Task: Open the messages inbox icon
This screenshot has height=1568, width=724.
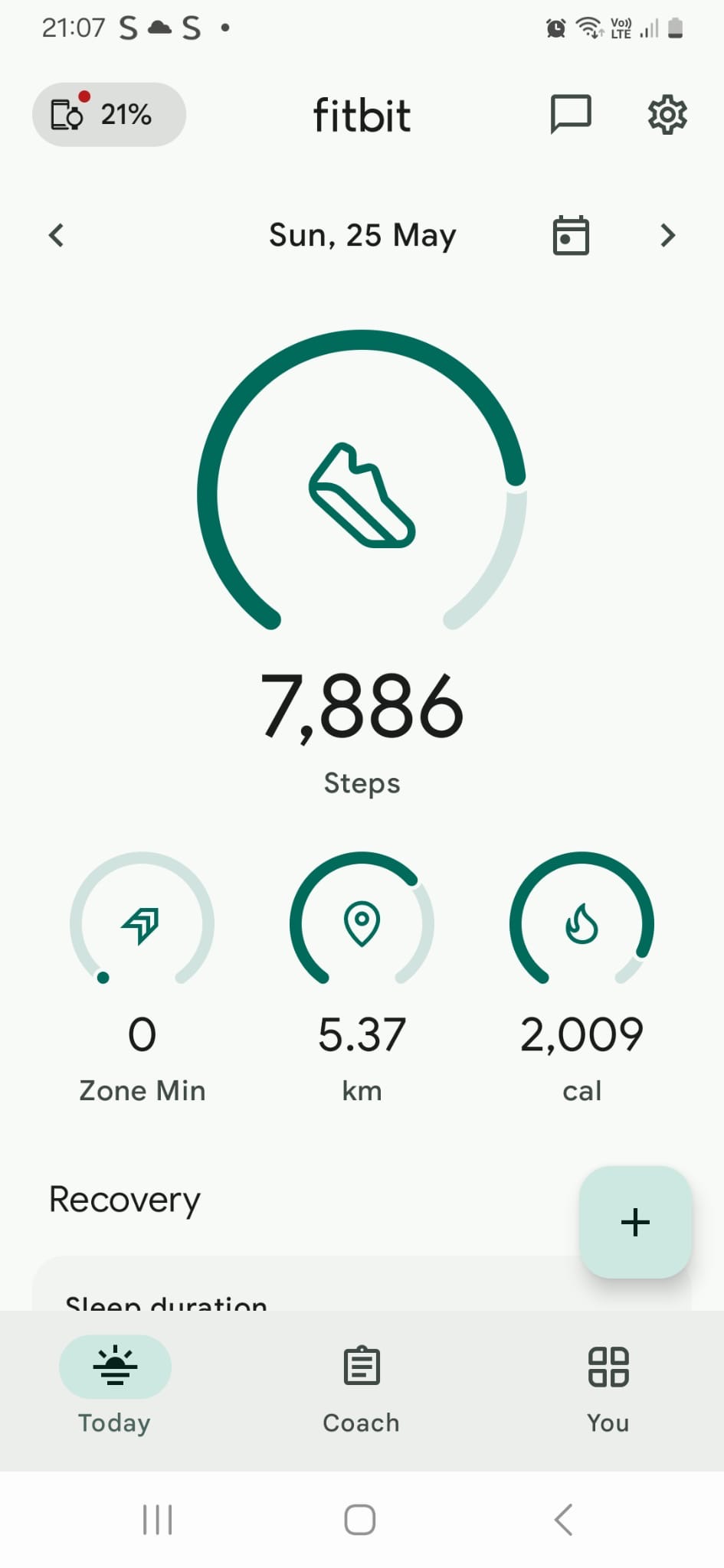Action: tap(571, 115)
